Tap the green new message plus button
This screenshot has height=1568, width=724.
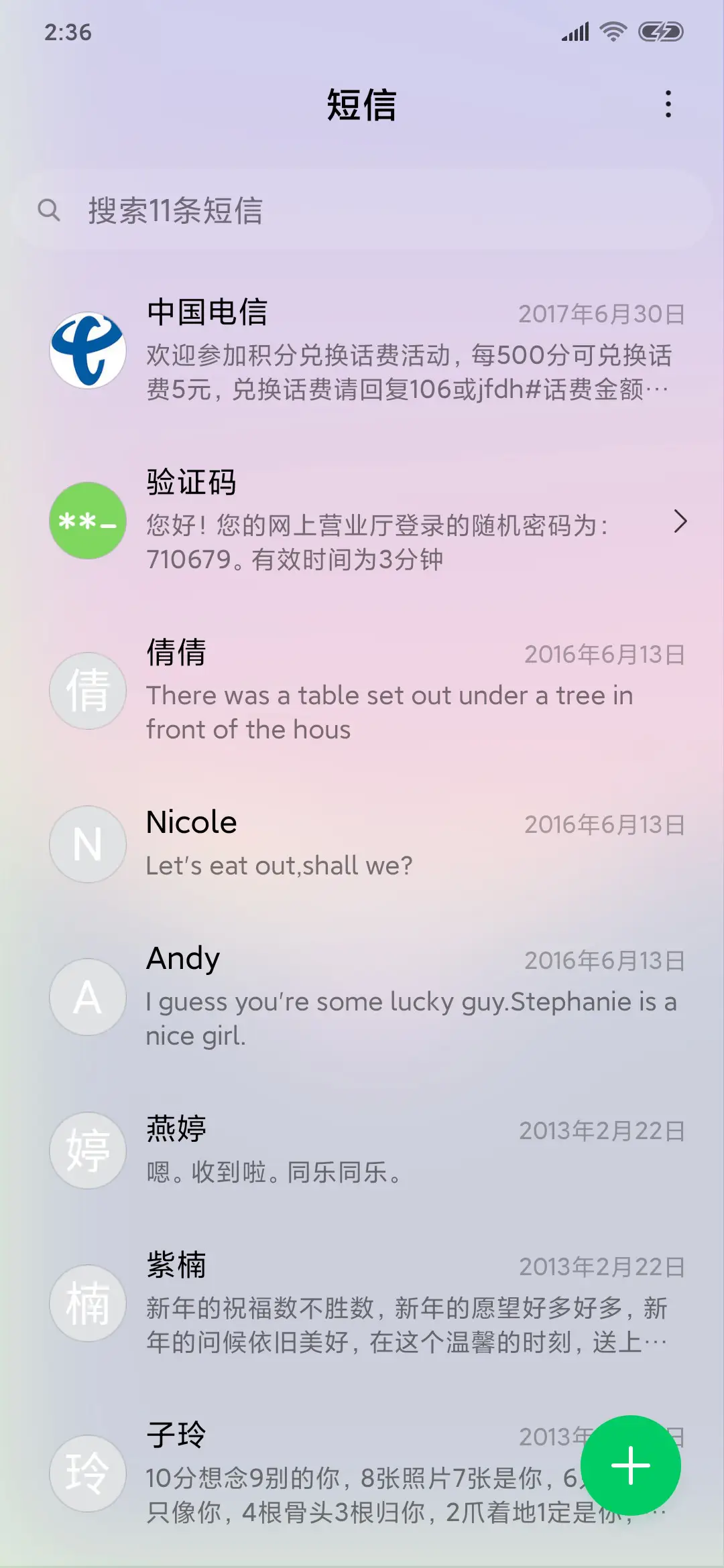[630, 1465]
